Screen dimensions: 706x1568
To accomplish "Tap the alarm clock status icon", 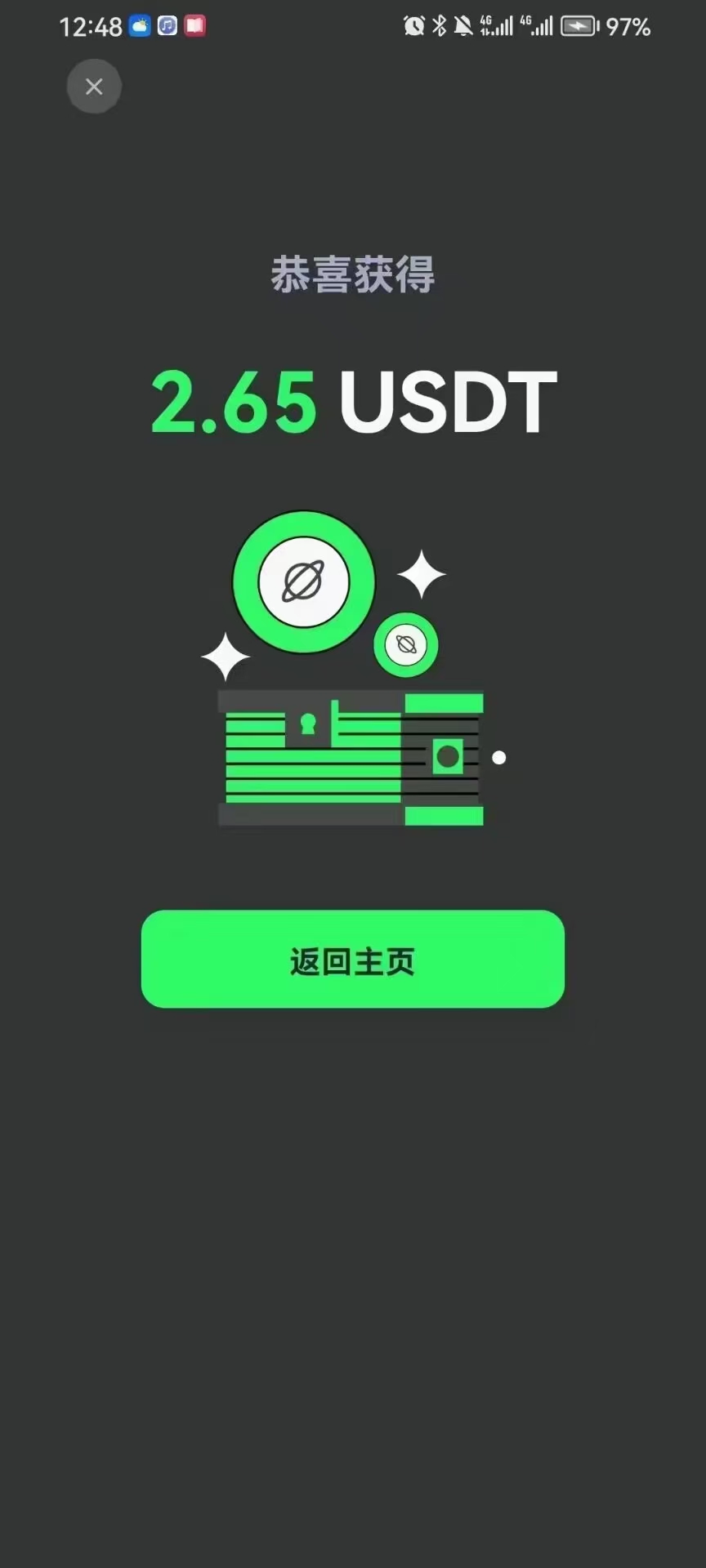I will click(415, 25).
